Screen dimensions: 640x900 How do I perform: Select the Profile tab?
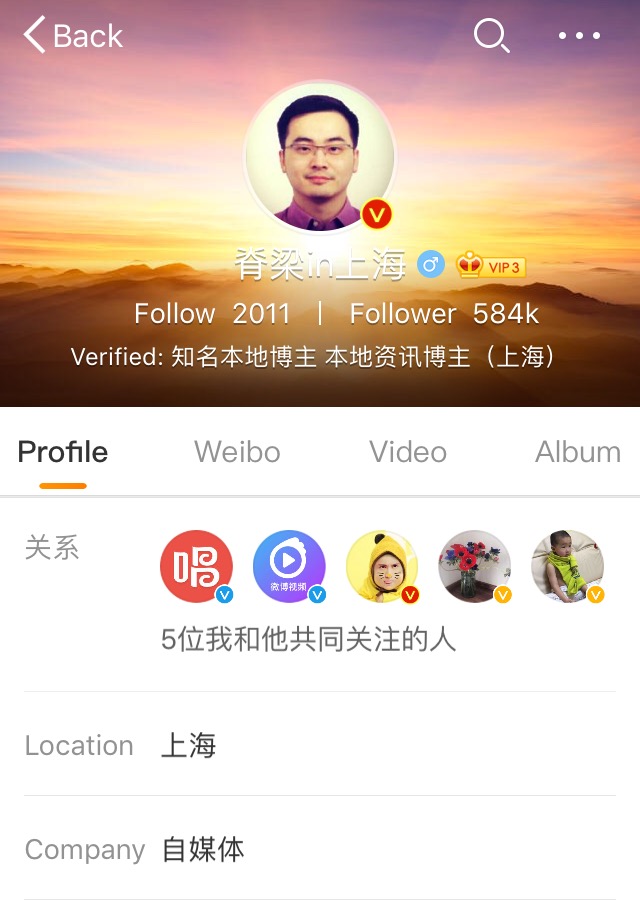tap(63, 452)
